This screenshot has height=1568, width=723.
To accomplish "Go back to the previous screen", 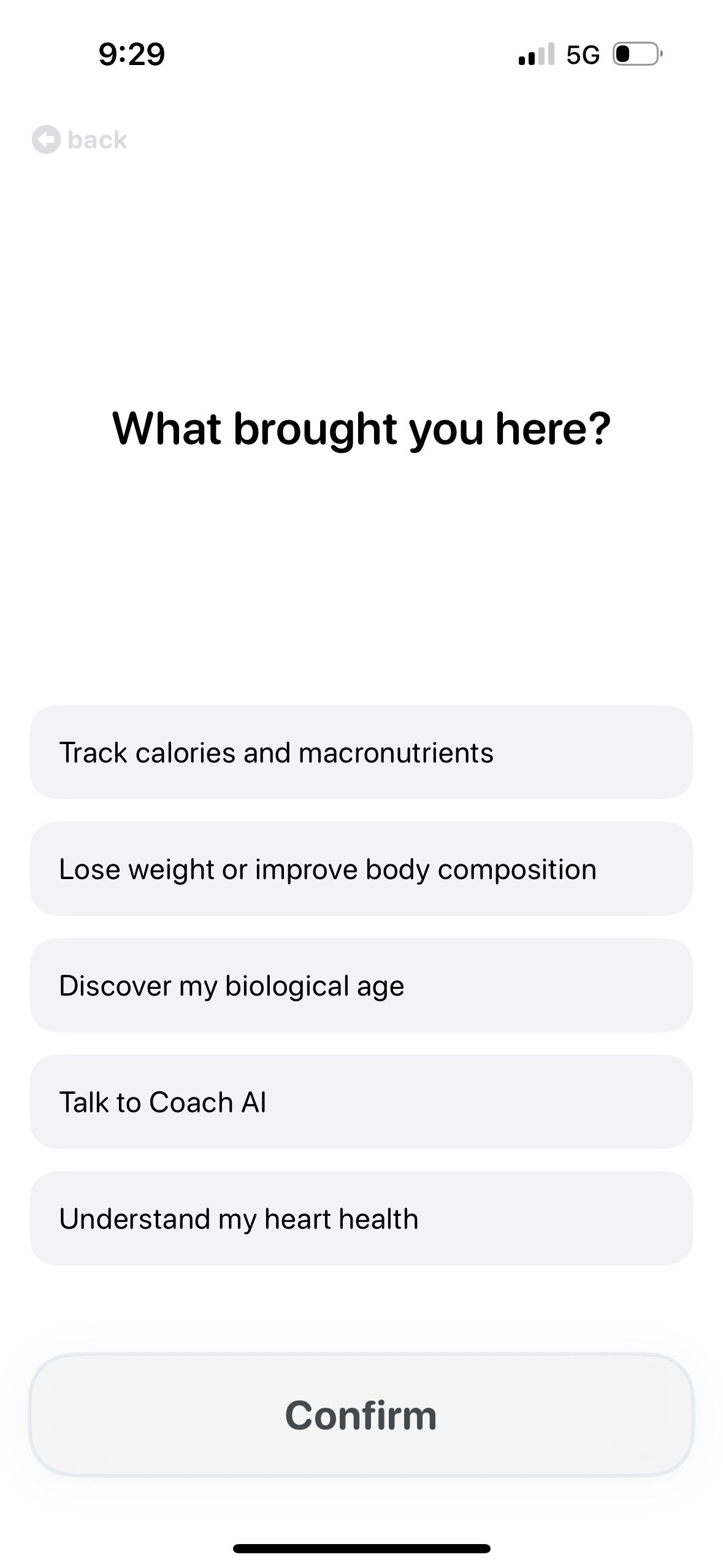I will pos(80,140).
